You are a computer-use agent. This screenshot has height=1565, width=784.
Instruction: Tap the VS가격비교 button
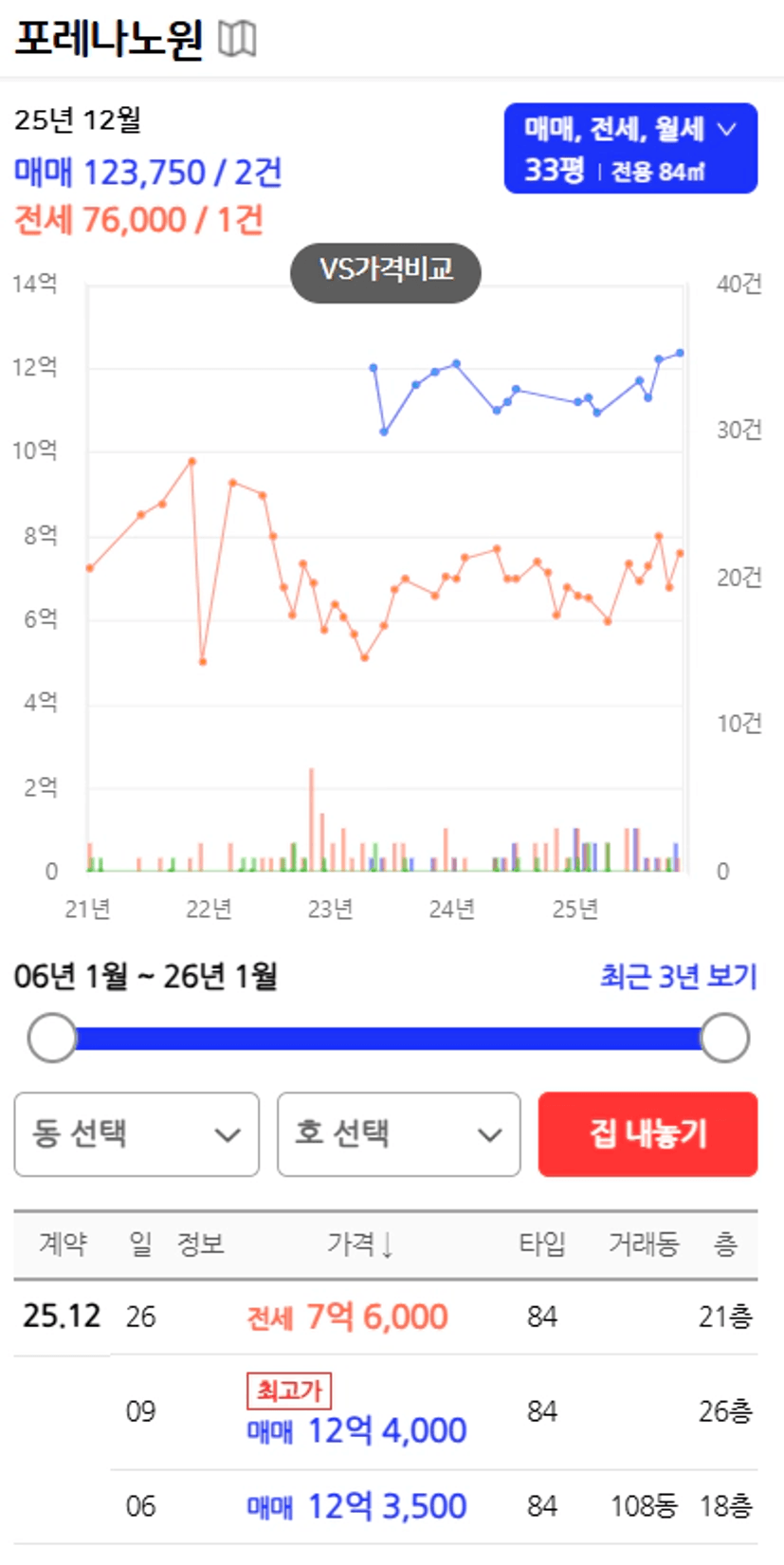click(386, 271)
